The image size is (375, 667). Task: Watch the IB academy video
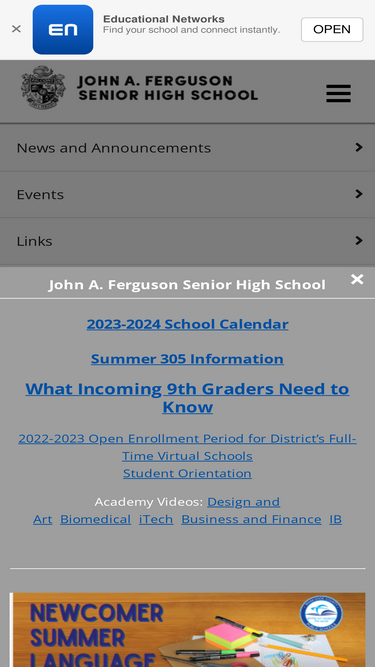click(x=335, y=519)
